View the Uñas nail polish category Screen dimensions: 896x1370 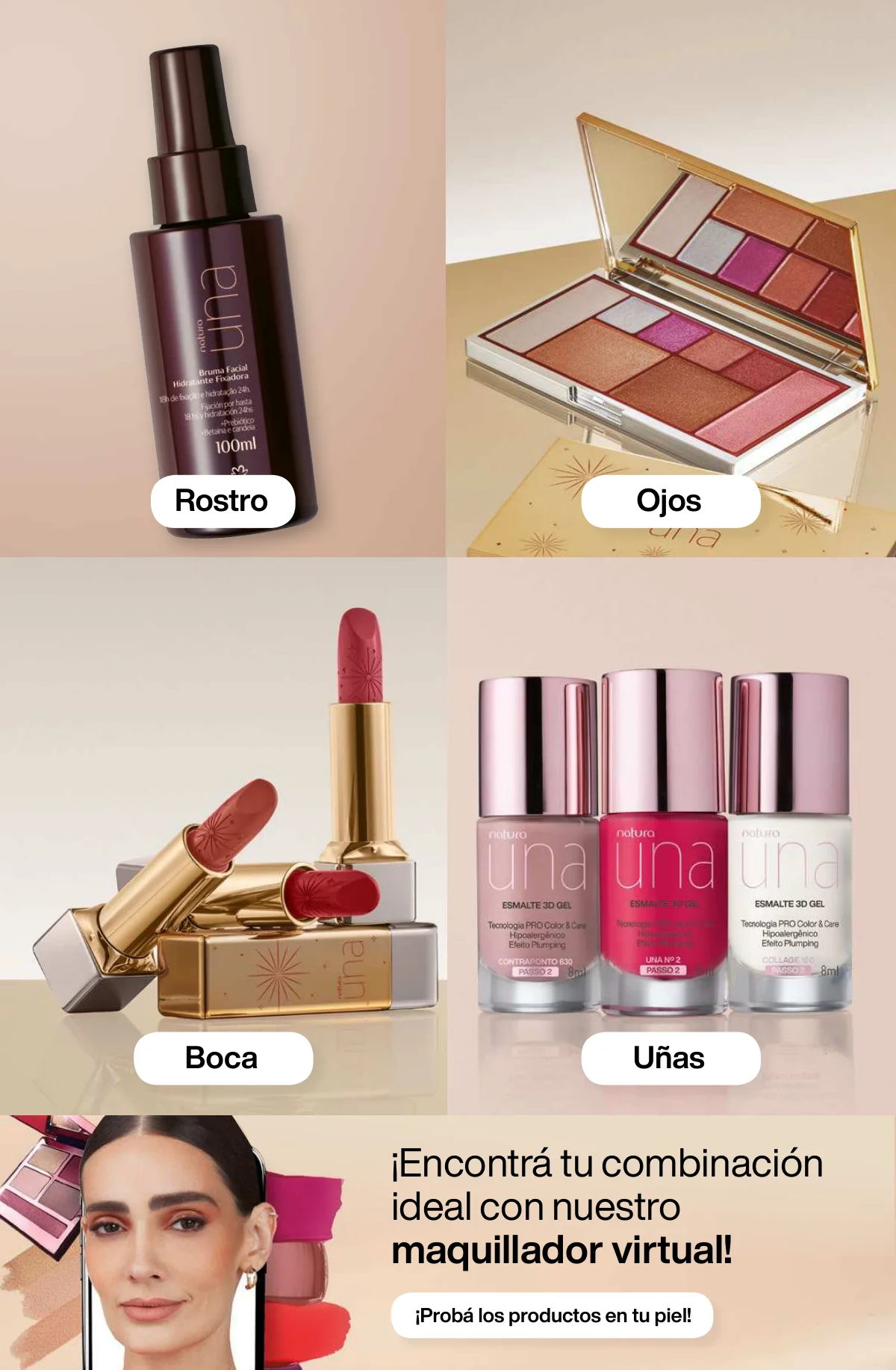(x=670, y=1058)
